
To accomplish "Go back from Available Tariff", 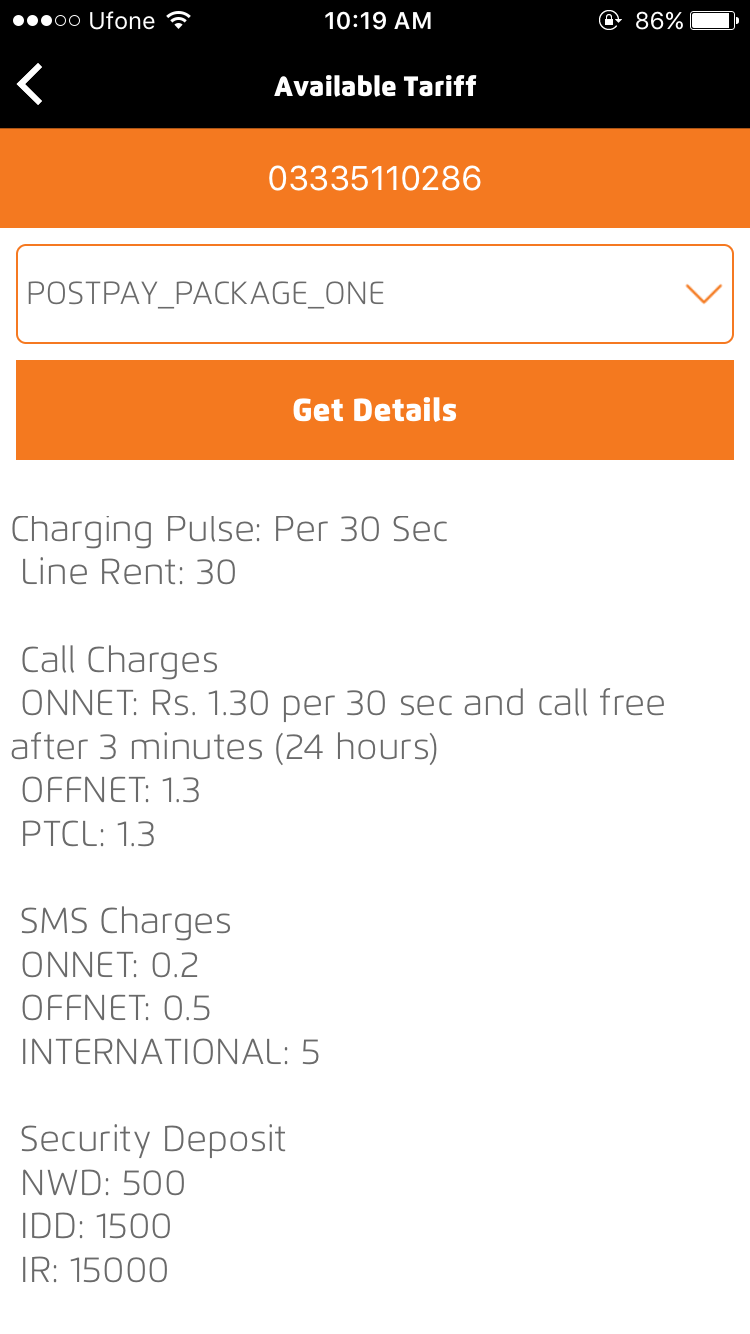I will tap(30, 85).
